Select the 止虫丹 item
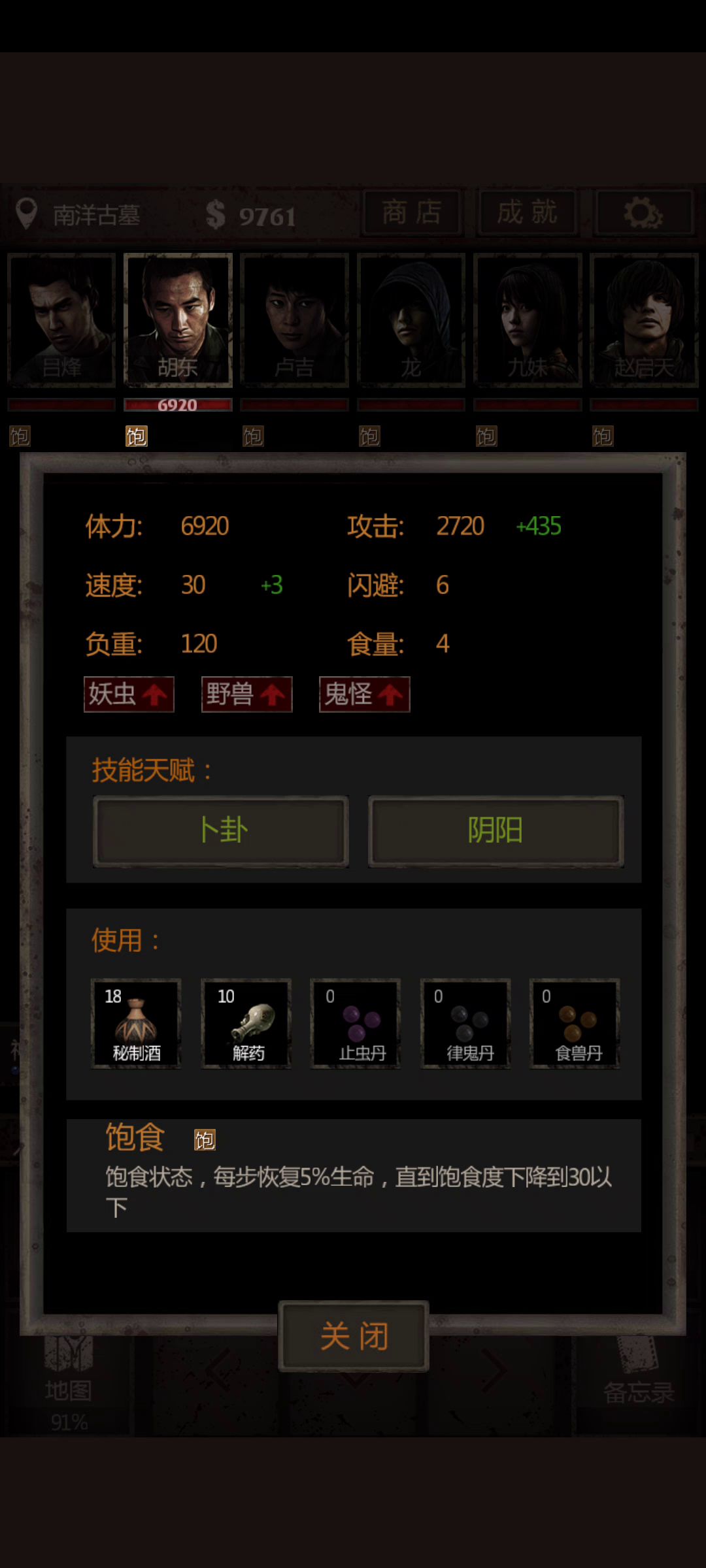 [x=356, y=1023]
